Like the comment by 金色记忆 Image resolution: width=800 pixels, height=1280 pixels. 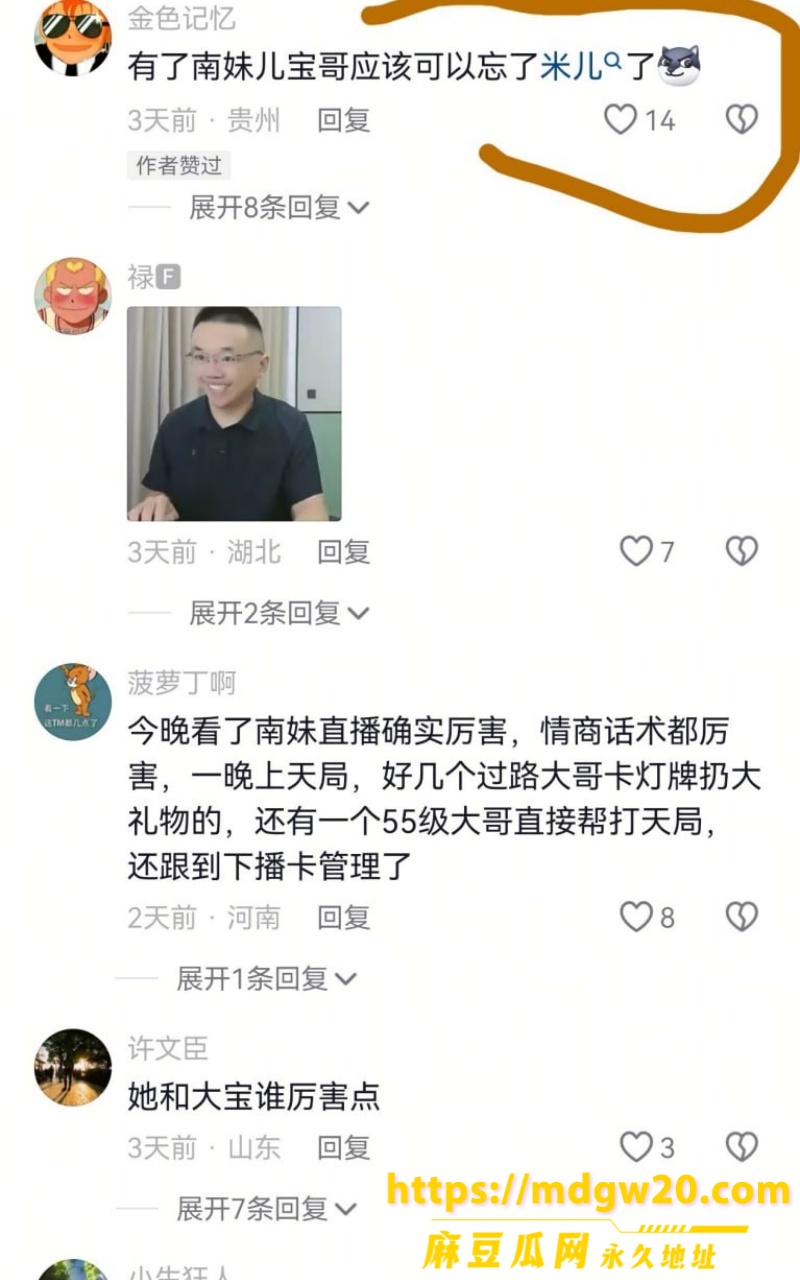[x=621, y=120]
